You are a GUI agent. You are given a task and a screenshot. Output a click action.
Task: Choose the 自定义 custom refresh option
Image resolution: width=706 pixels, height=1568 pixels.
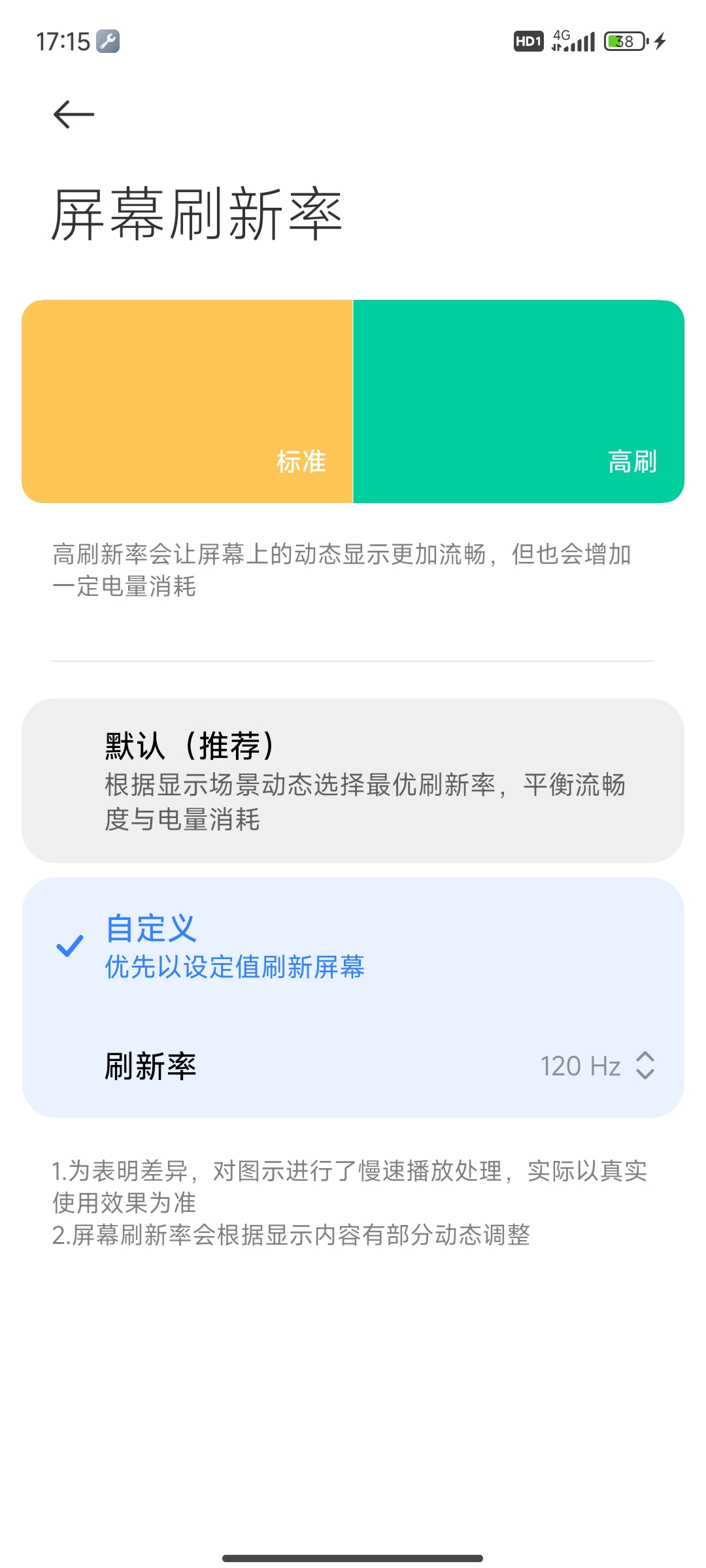[x=353, y=947]
